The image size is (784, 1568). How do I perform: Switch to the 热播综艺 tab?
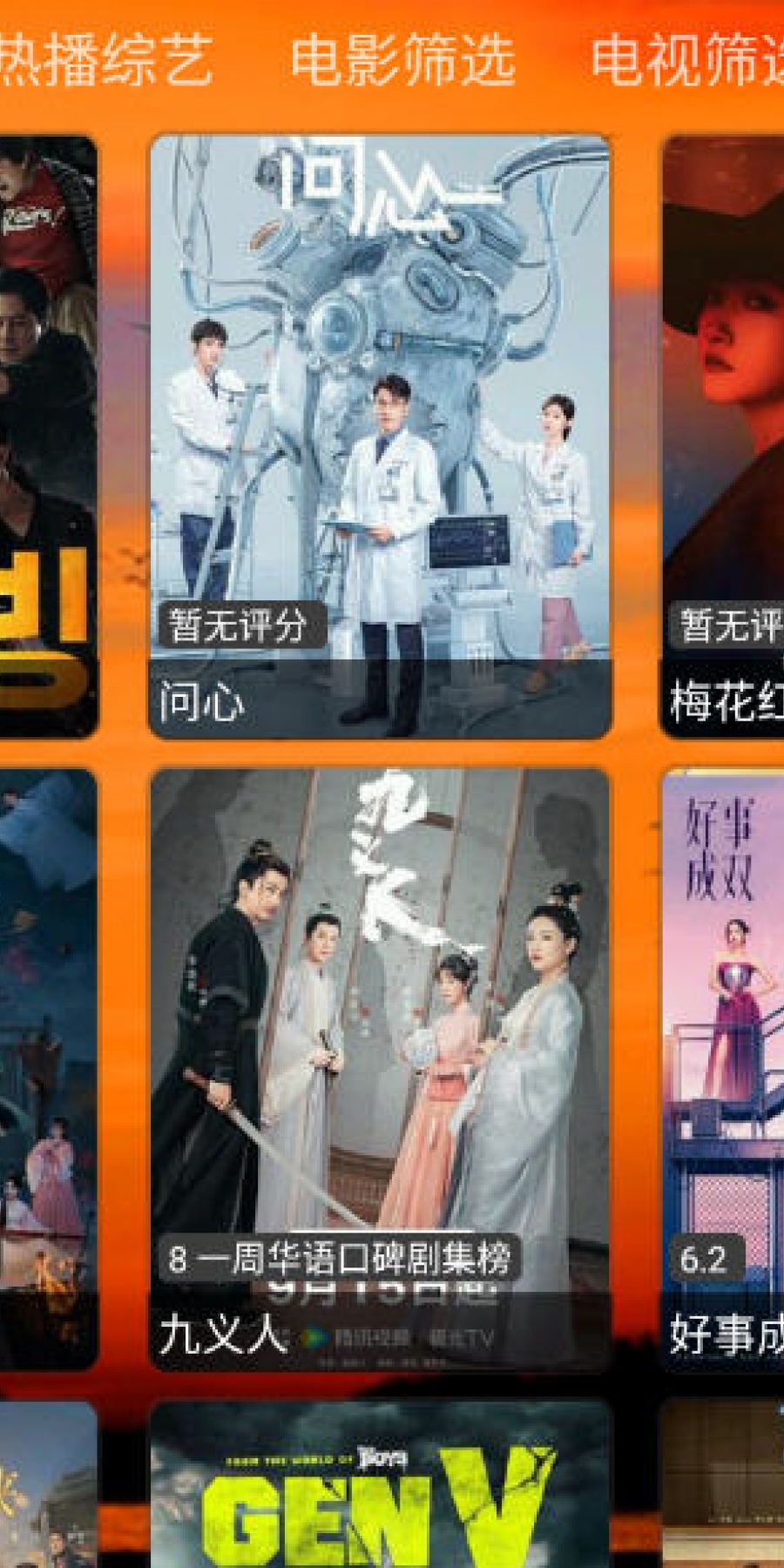(105, 59)
